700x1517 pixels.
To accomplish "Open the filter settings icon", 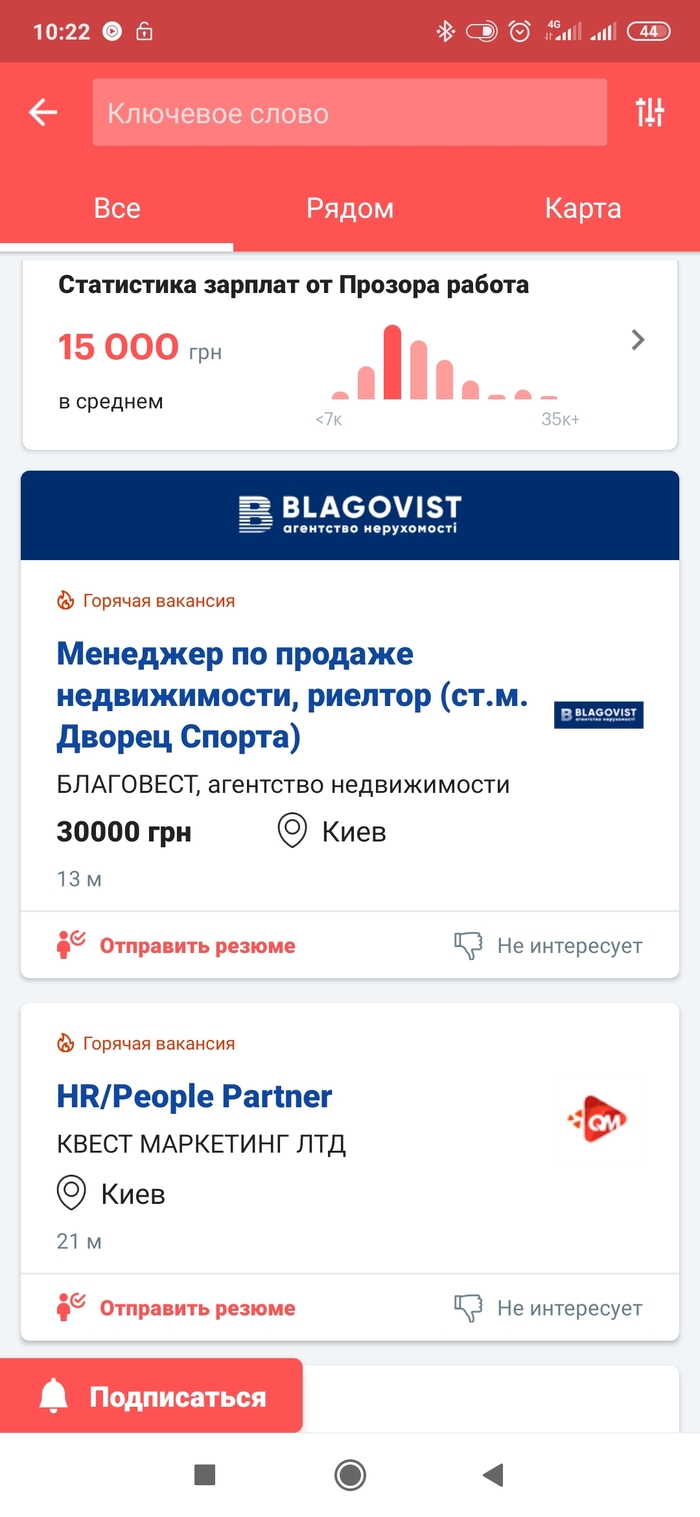I will pyautogui.click(x=650, y=113).
